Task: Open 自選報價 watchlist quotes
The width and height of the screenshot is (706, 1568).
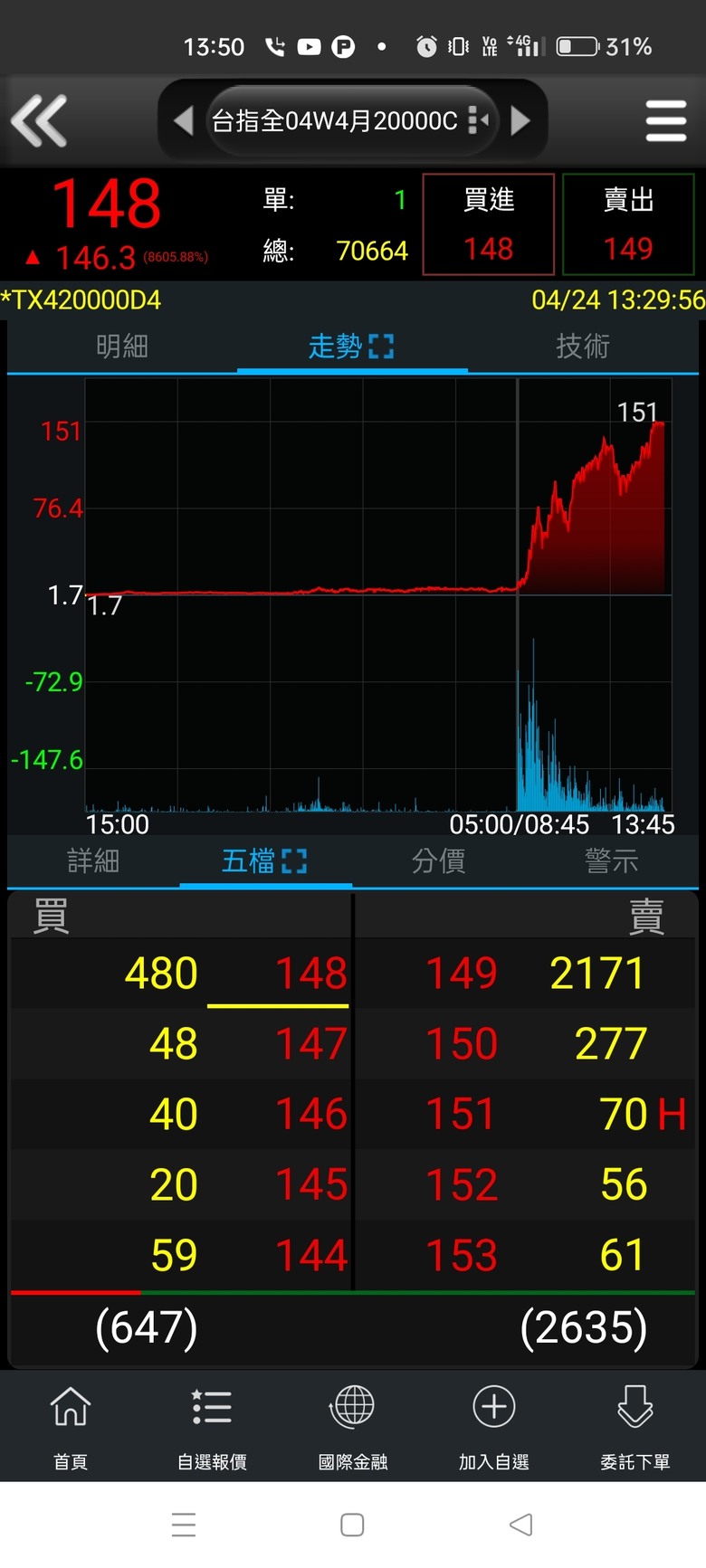Action: pos(212,1424)
